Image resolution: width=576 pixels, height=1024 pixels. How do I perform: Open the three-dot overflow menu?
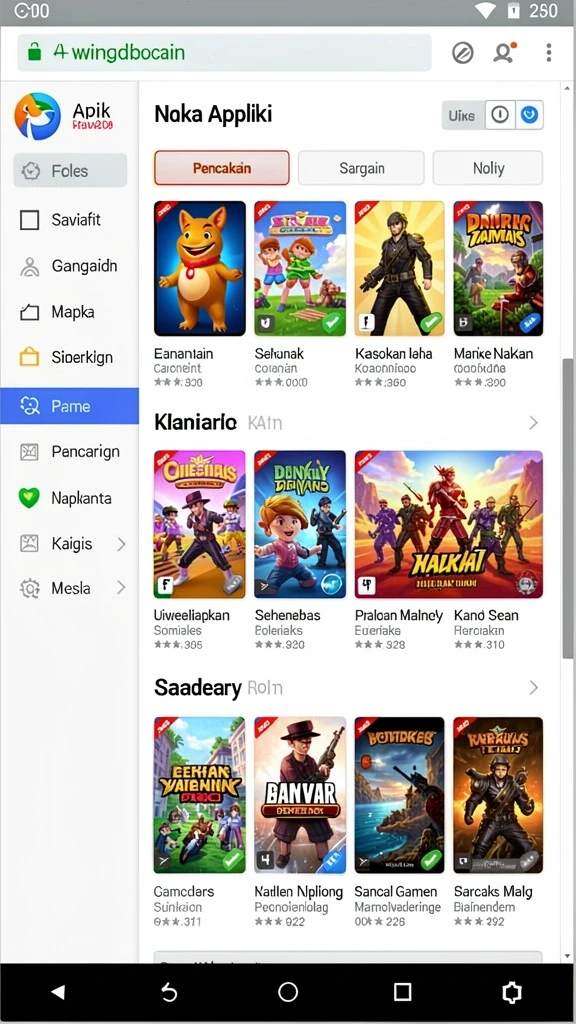(x=549, y=52)
